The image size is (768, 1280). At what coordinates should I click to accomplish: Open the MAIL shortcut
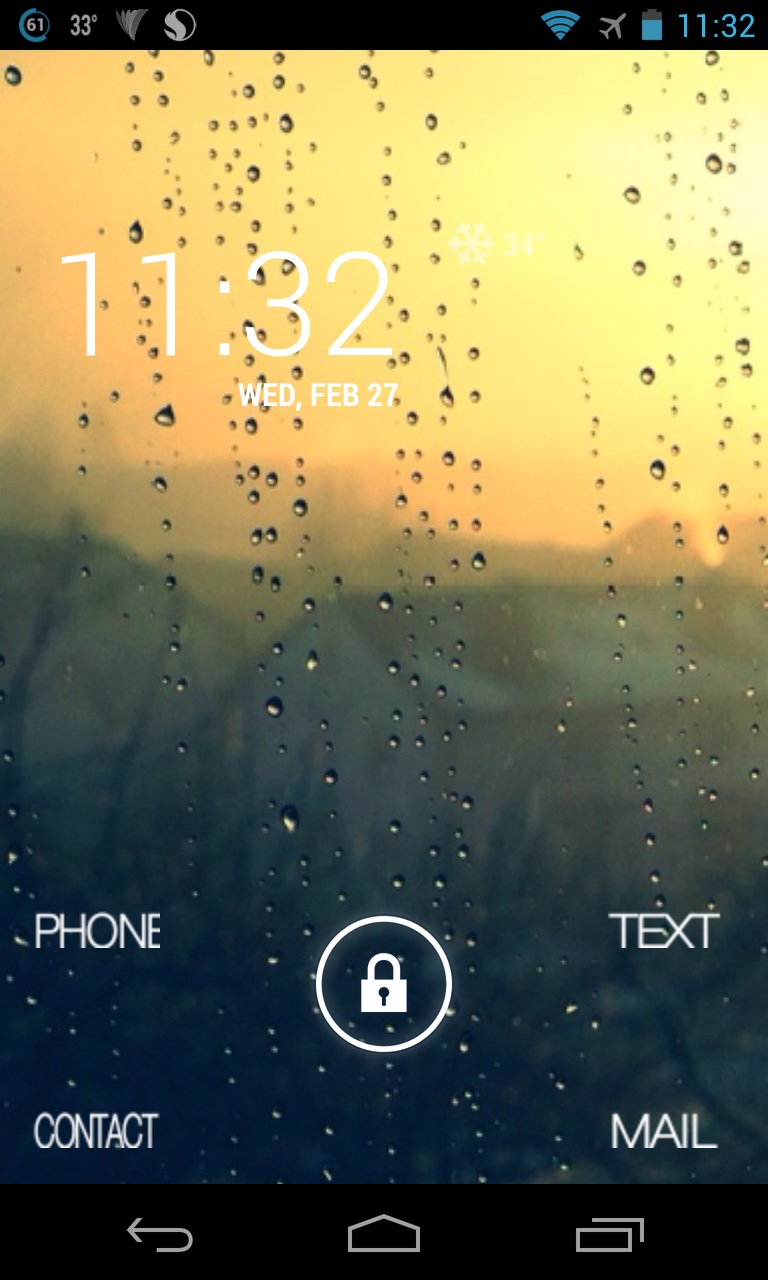[664, 1131]
